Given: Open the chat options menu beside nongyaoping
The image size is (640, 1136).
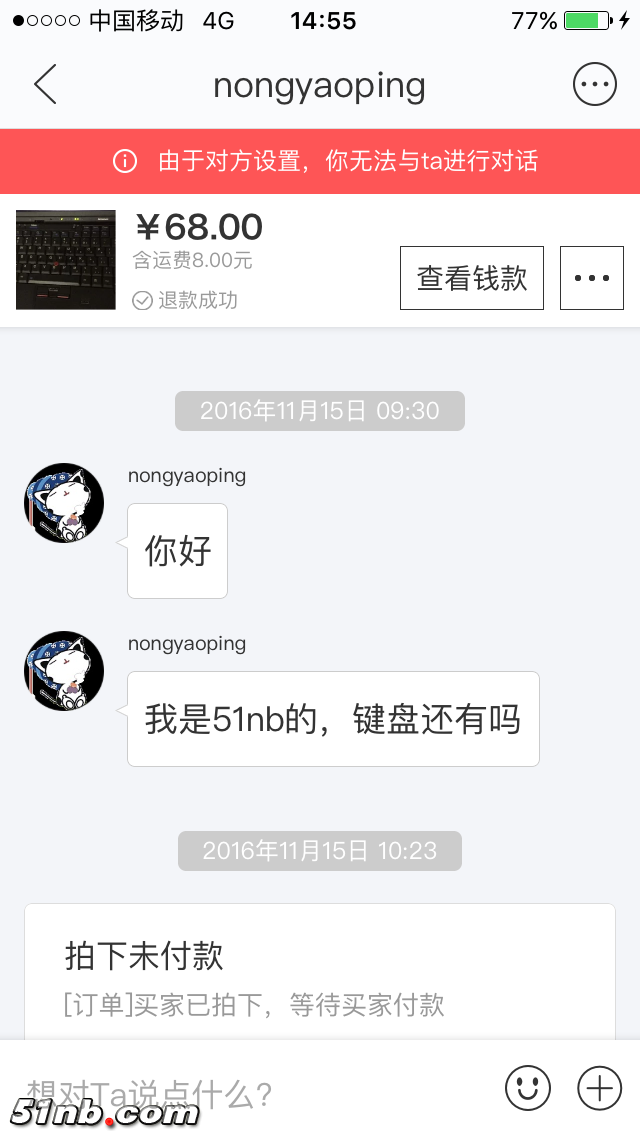Looking at the screenshot, I should pyautogui.click(x=594, y=85).
